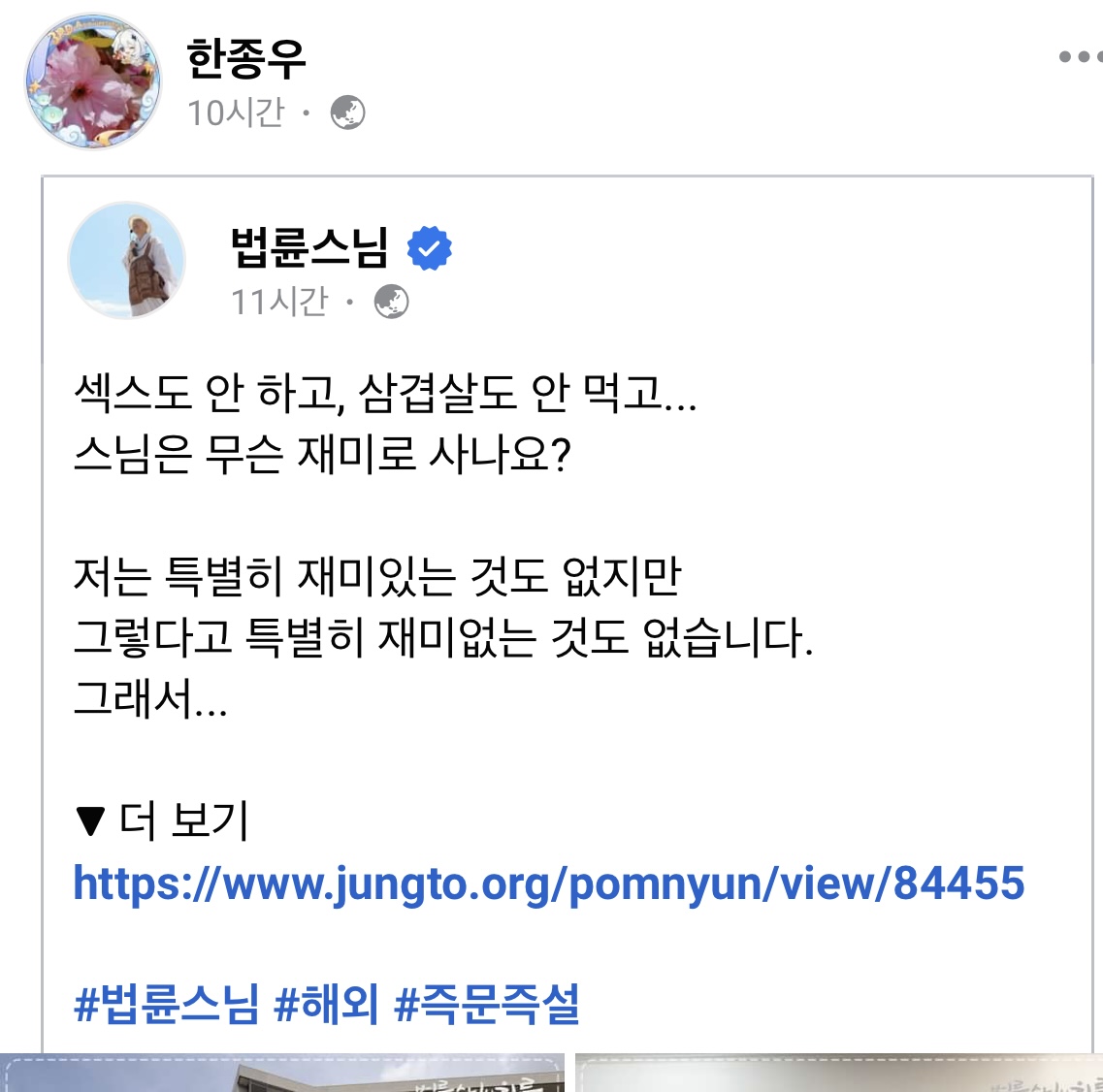Open 법륜스님's profile picture

coord(126,260)
